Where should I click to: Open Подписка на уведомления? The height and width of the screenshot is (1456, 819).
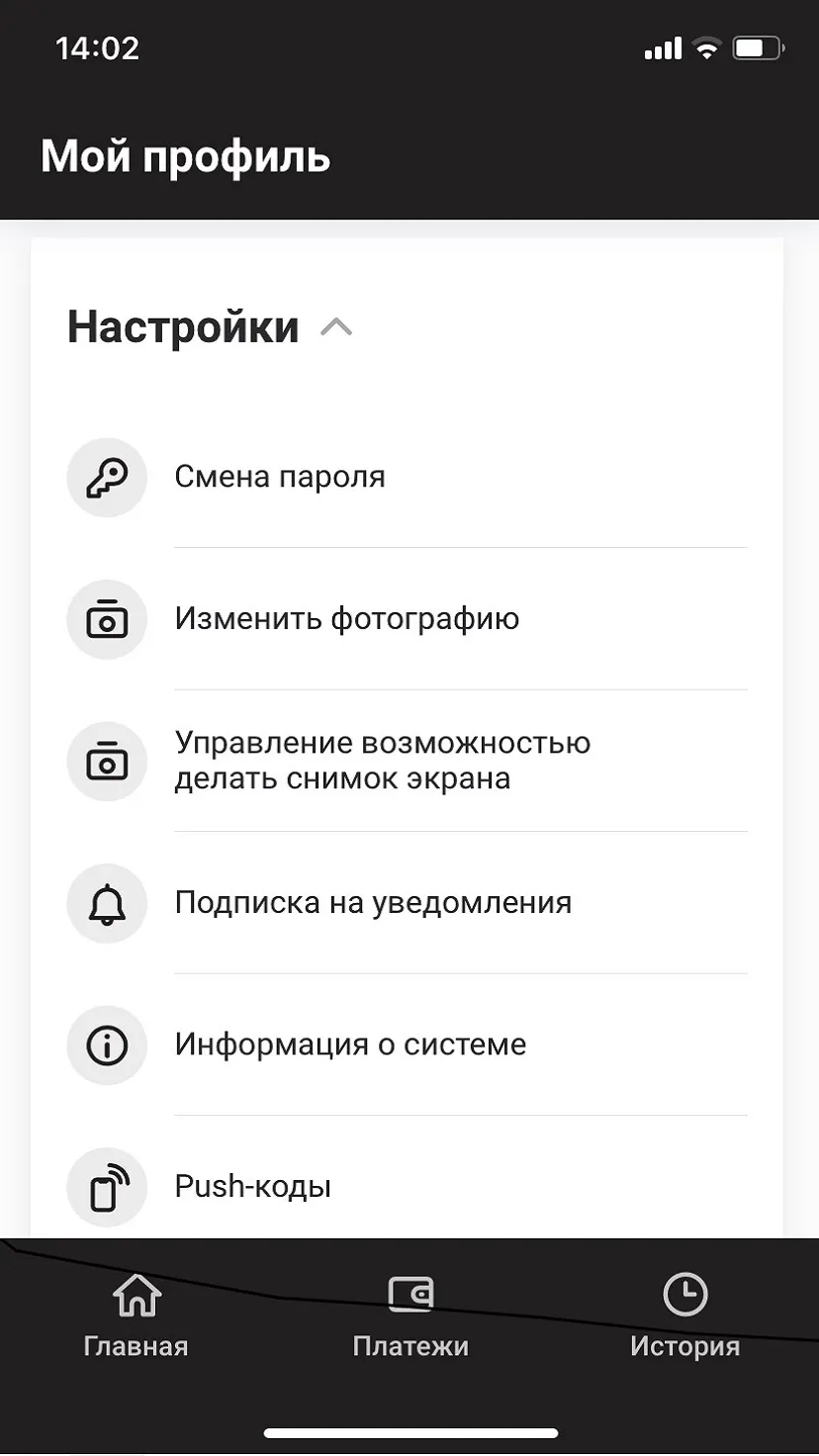408,903
